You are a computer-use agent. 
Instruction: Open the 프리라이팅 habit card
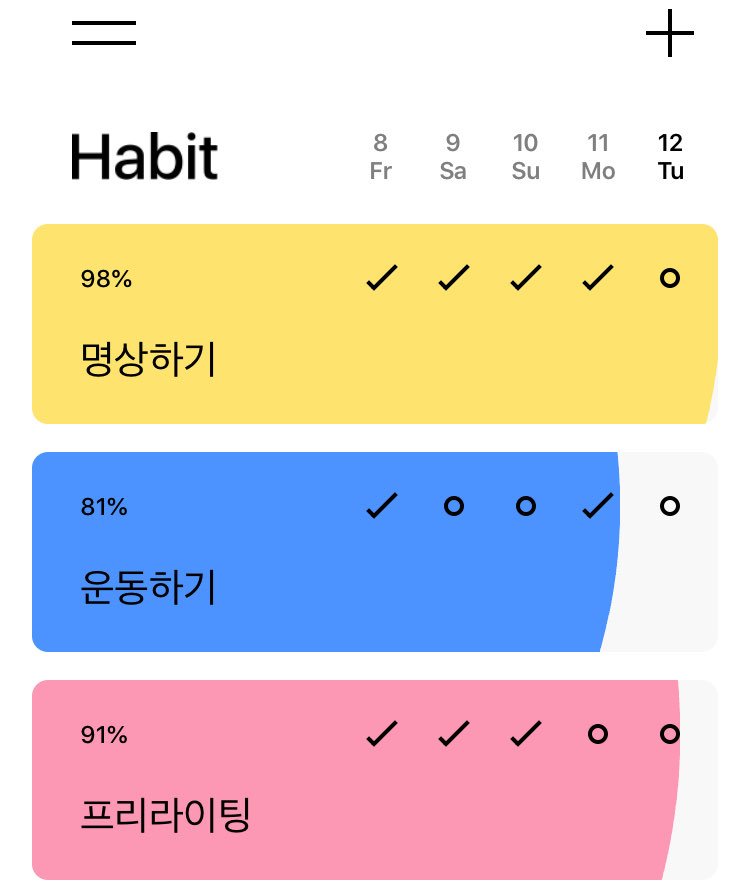374,780
